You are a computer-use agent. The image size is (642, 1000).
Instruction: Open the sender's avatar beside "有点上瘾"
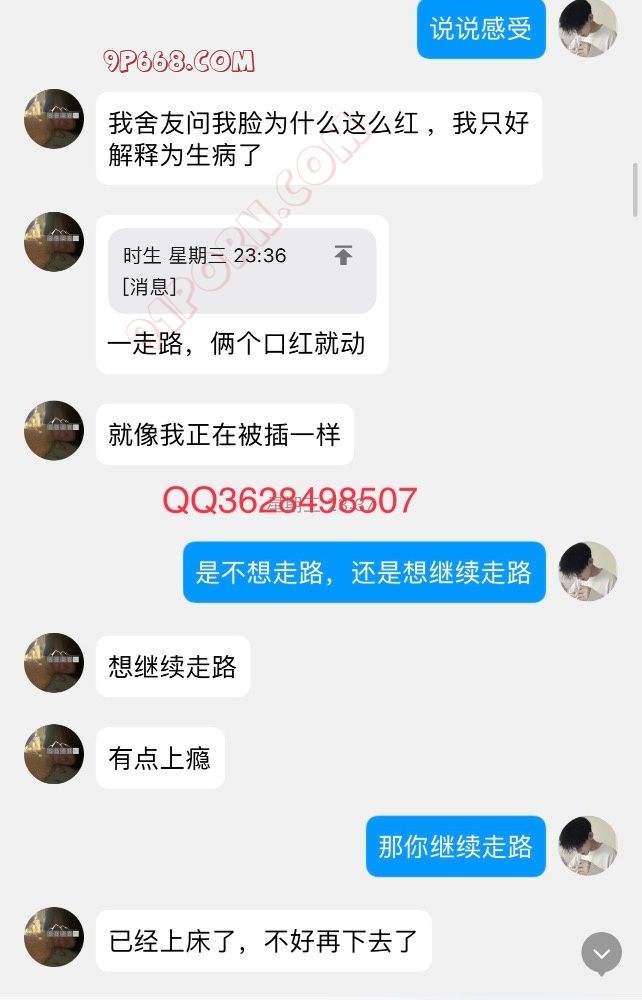(x=54, y=754)
